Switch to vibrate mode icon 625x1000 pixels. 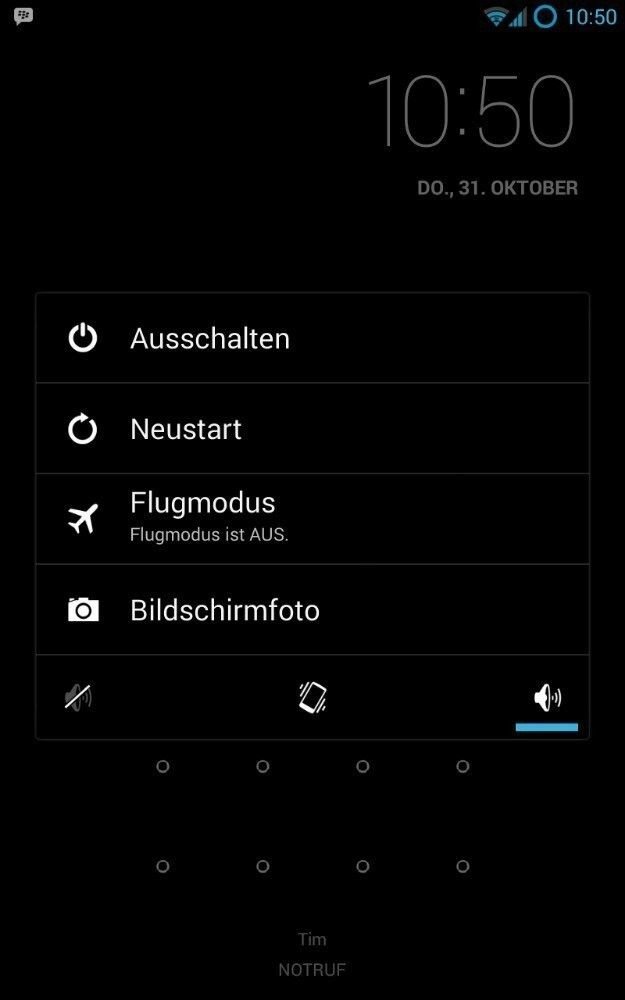312,697
